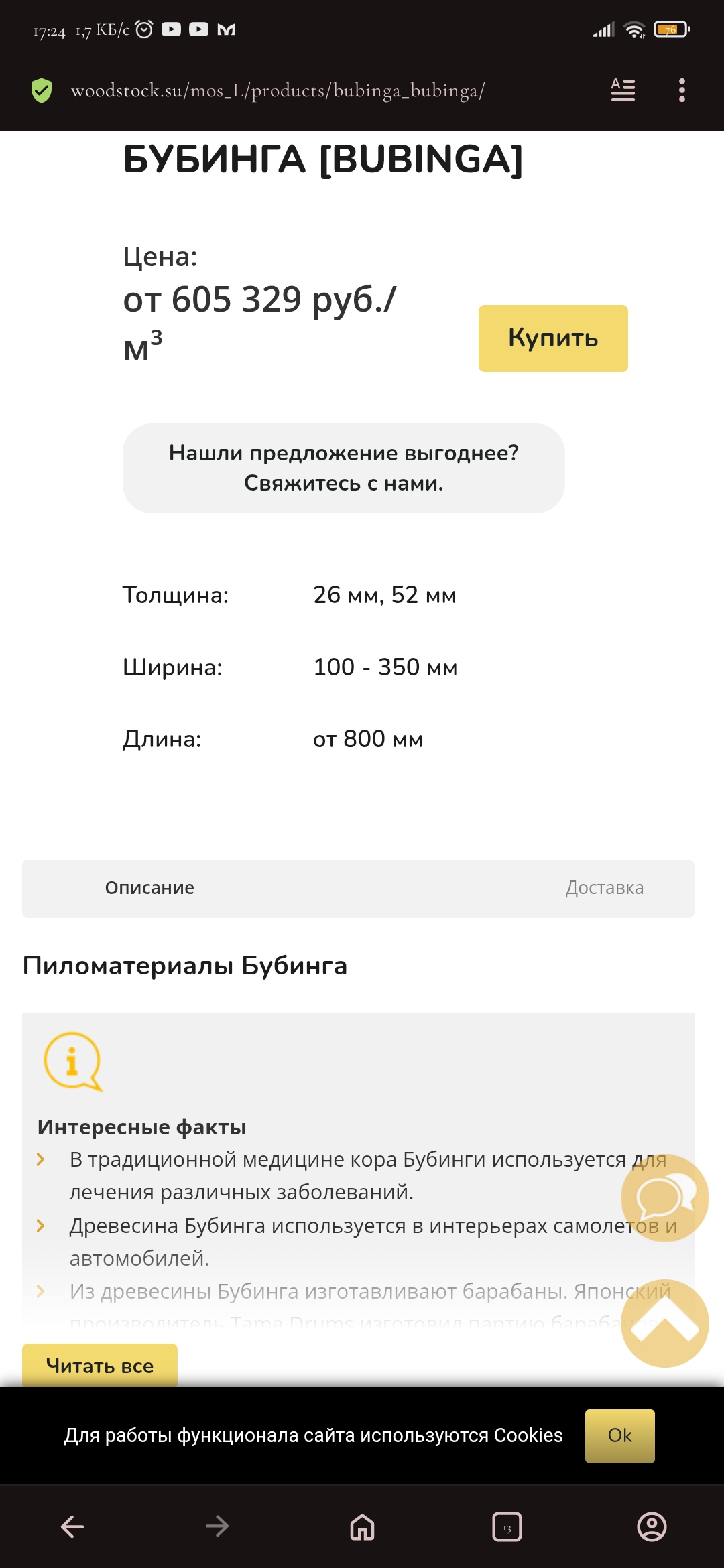Select the Описание tab
Image resolution: width=724 pixels, height=1568 pixels.
[x=149, y=888]
